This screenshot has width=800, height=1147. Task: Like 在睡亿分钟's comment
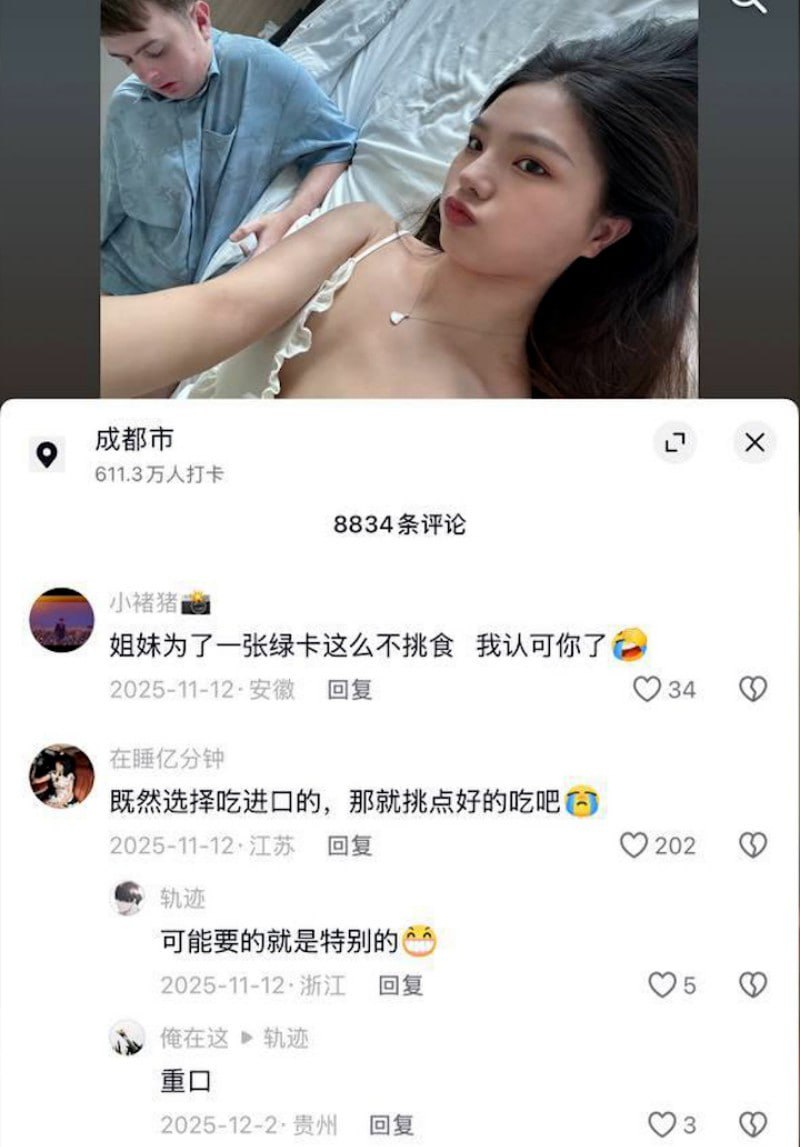click(634, 845)
